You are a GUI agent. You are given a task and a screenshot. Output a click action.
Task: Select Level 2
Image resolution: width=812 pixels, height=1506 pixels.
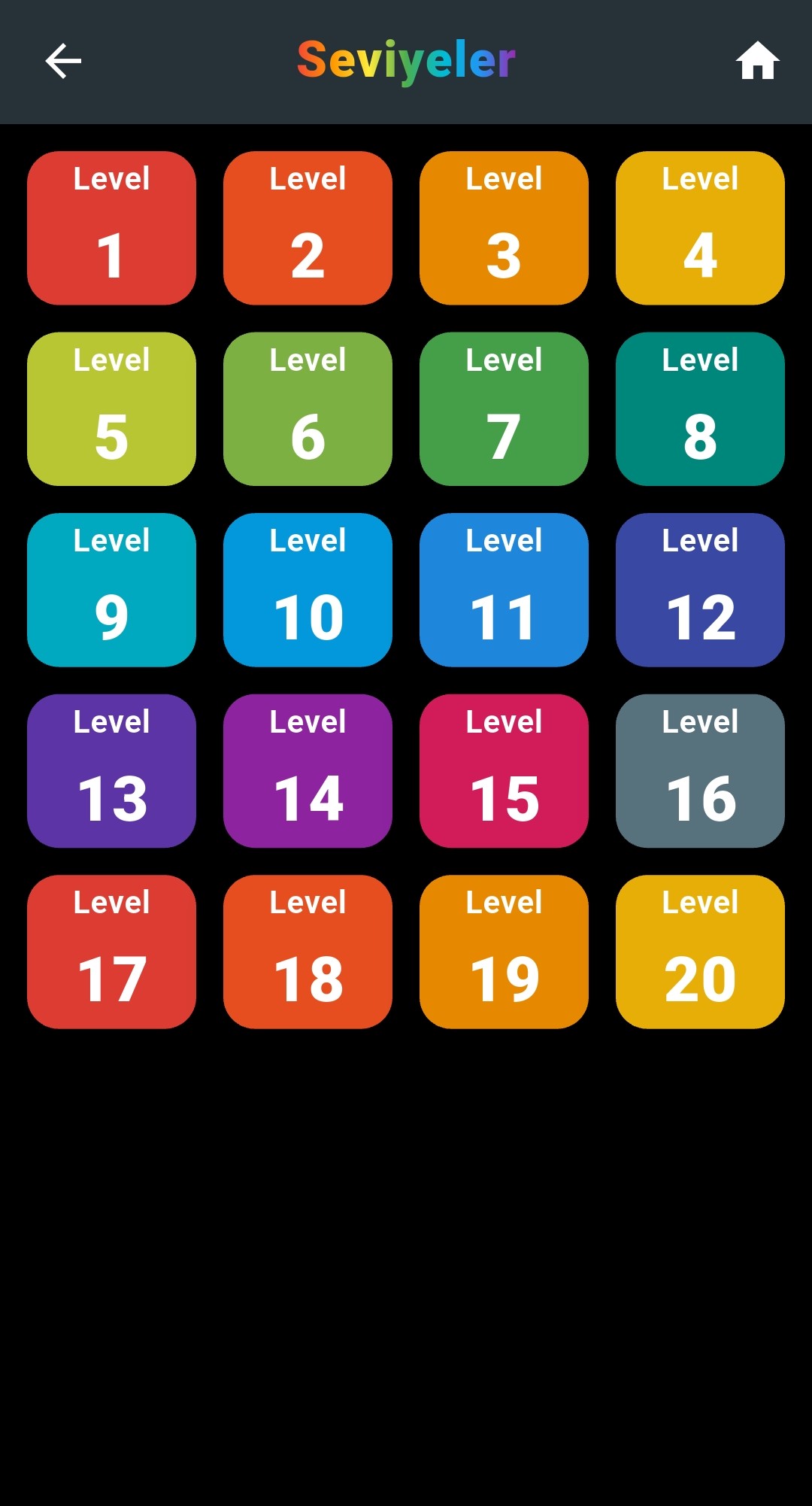point(308,228)
